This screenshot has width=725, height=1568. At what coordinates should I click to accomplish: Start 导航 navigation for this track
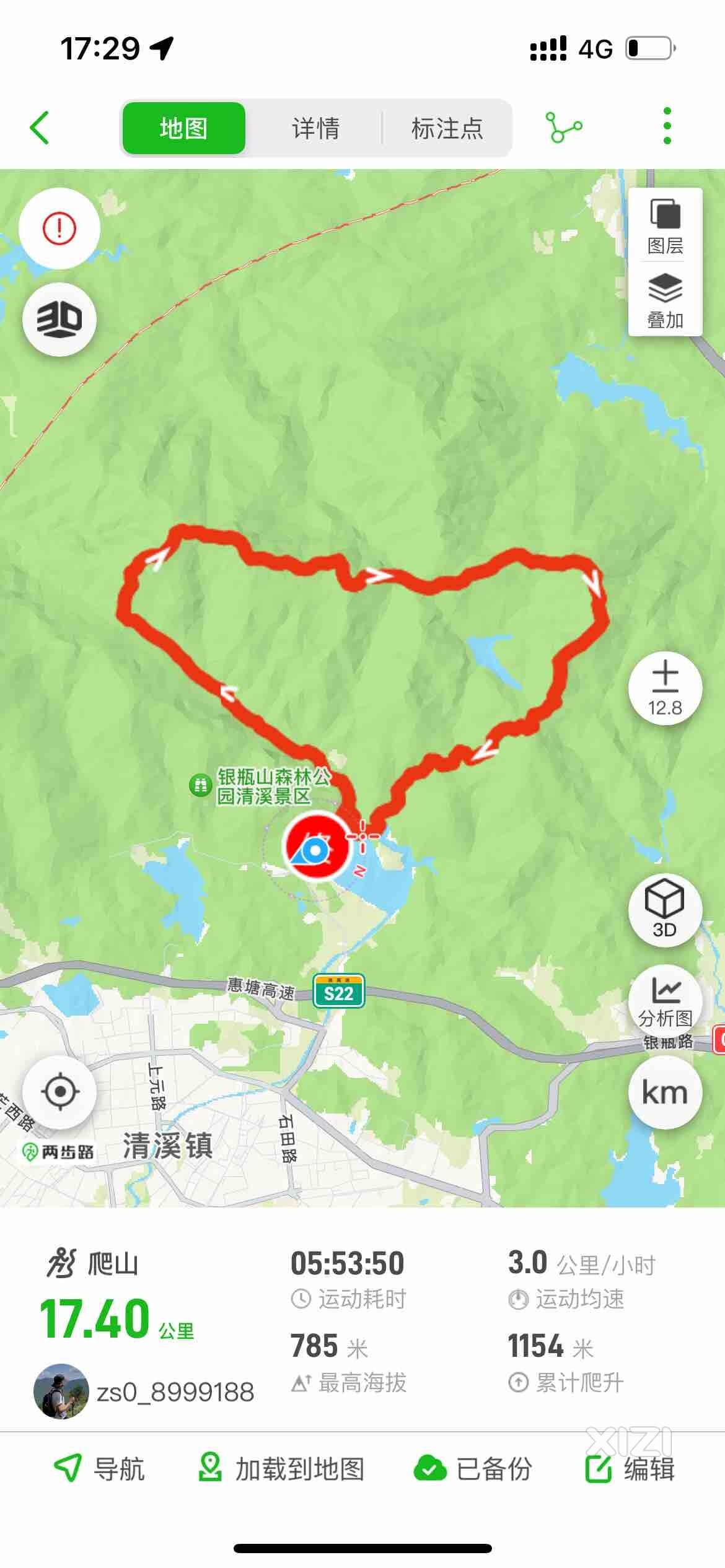(99, 1468)
